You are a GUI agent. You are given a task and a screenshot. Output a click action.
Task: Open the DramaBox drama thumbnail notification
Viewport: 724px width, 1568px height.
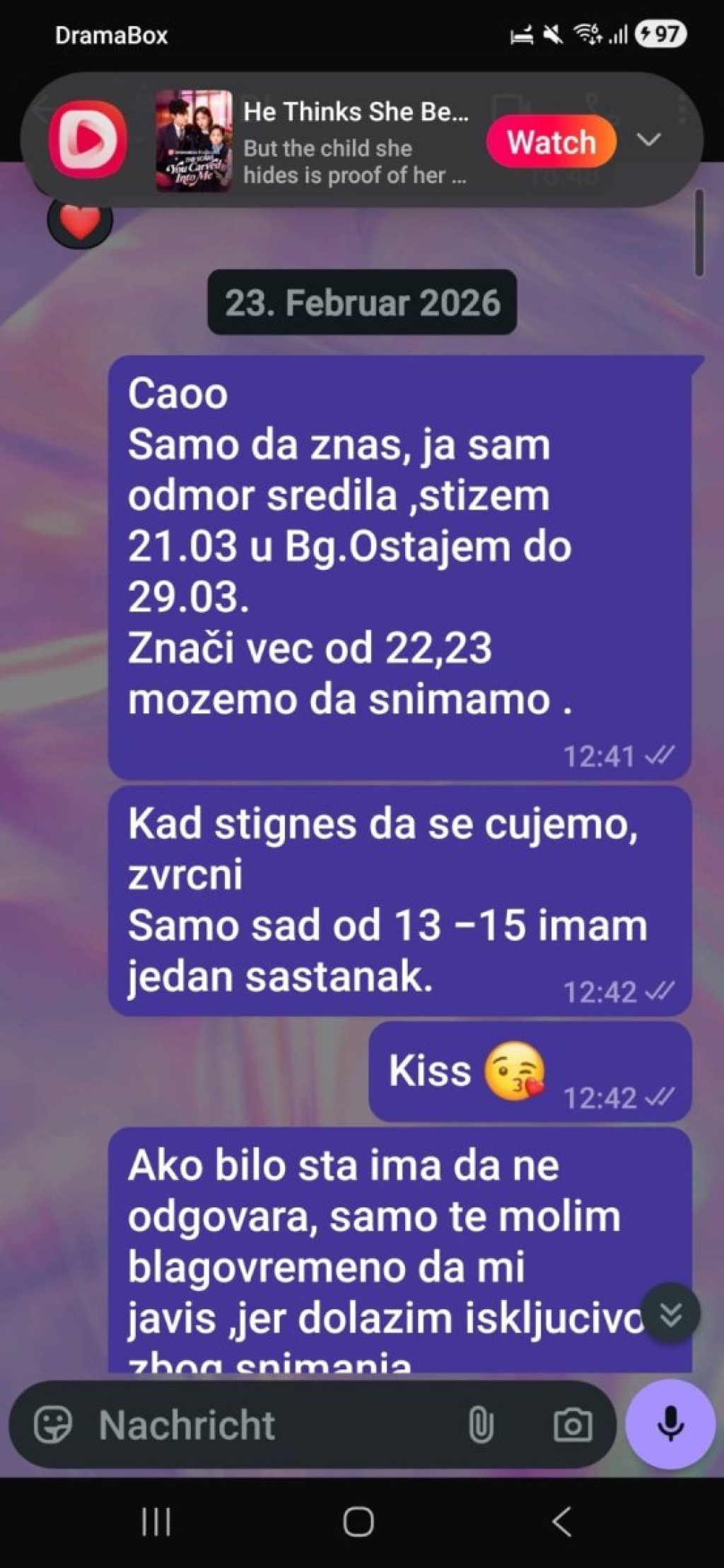click(x=194, y=141)
